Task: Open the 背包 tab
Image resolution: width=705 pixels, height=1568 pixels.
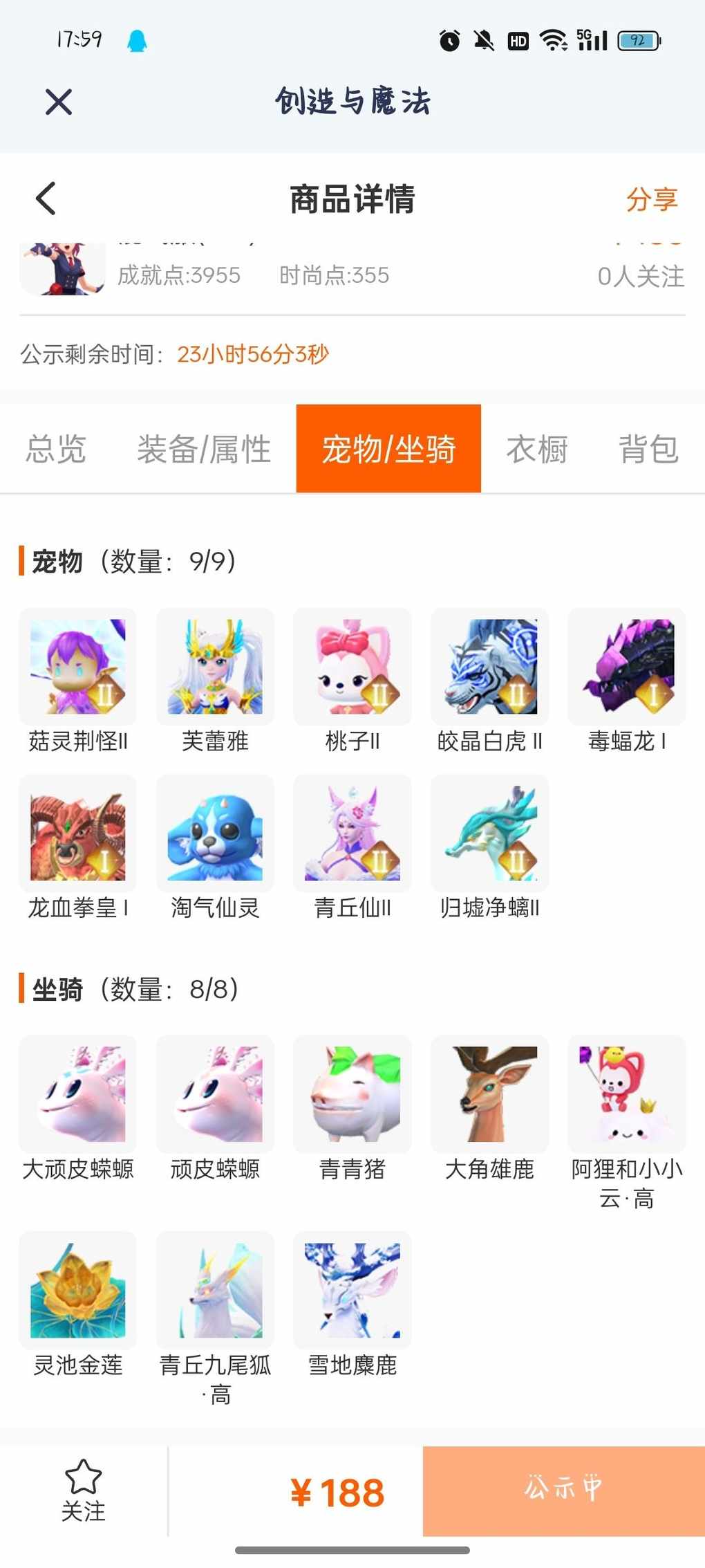Action: click(649, 449)
